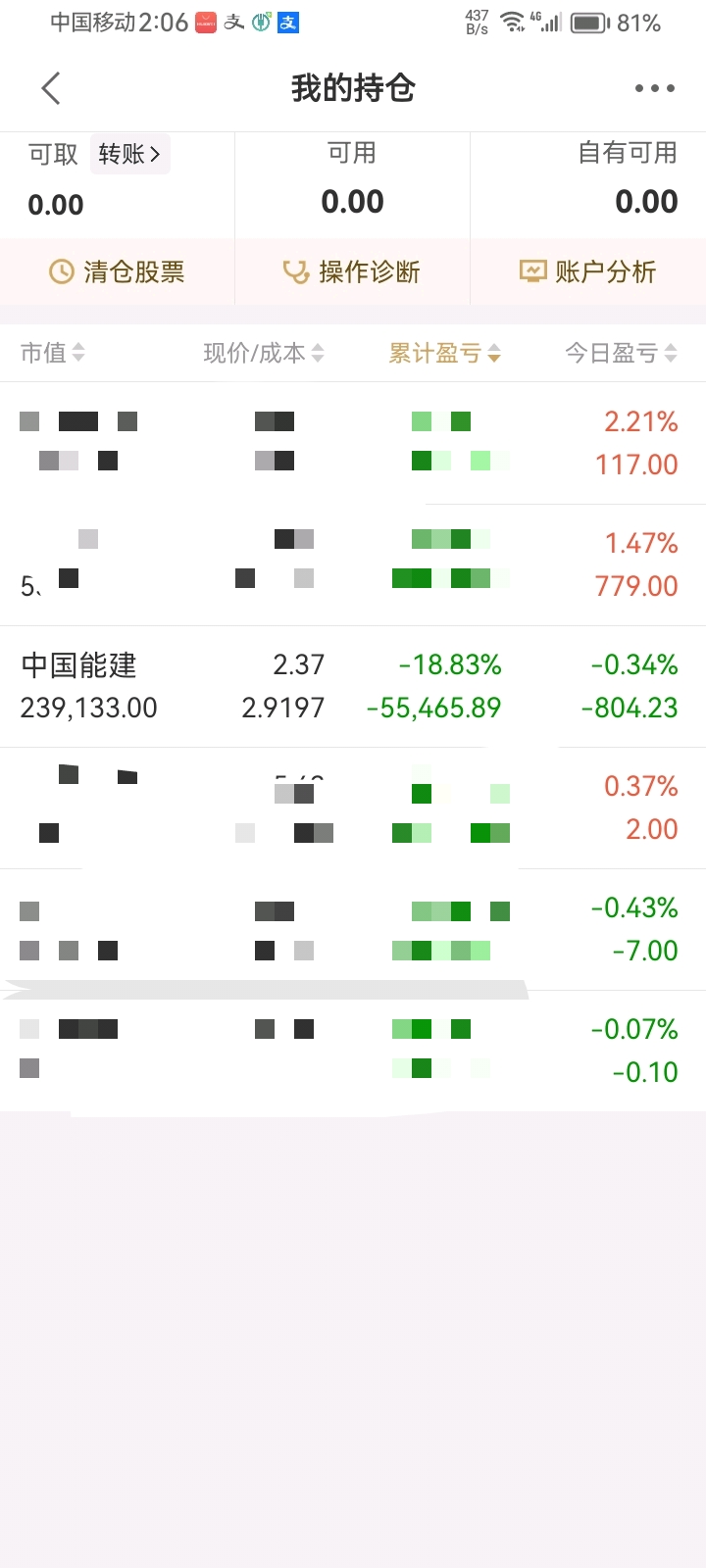Open 清仓股票 cleared stocks

[x=118, y=271]
